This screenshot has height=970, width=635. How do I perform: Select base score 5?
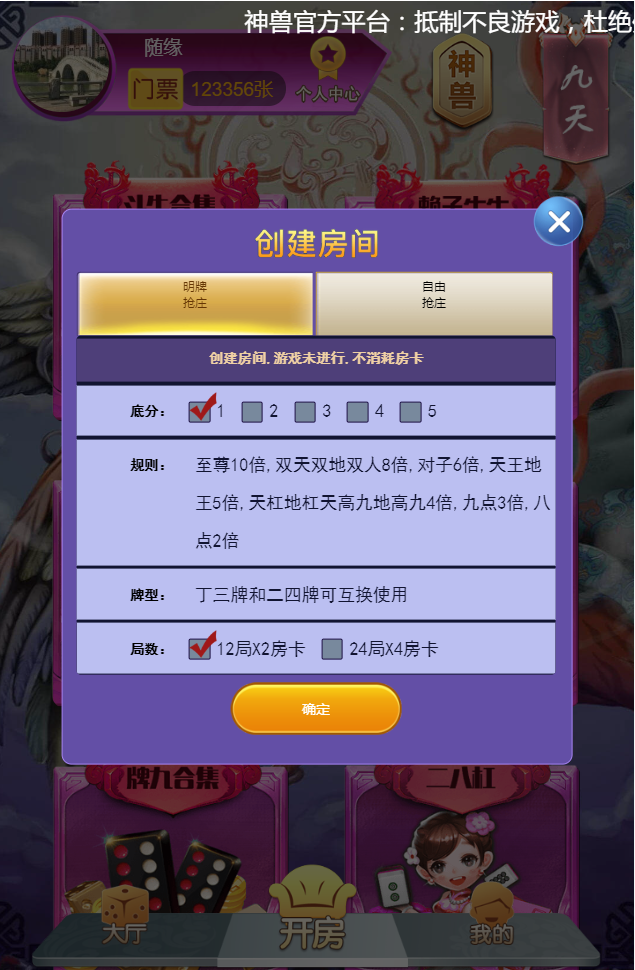coord(410,411)
